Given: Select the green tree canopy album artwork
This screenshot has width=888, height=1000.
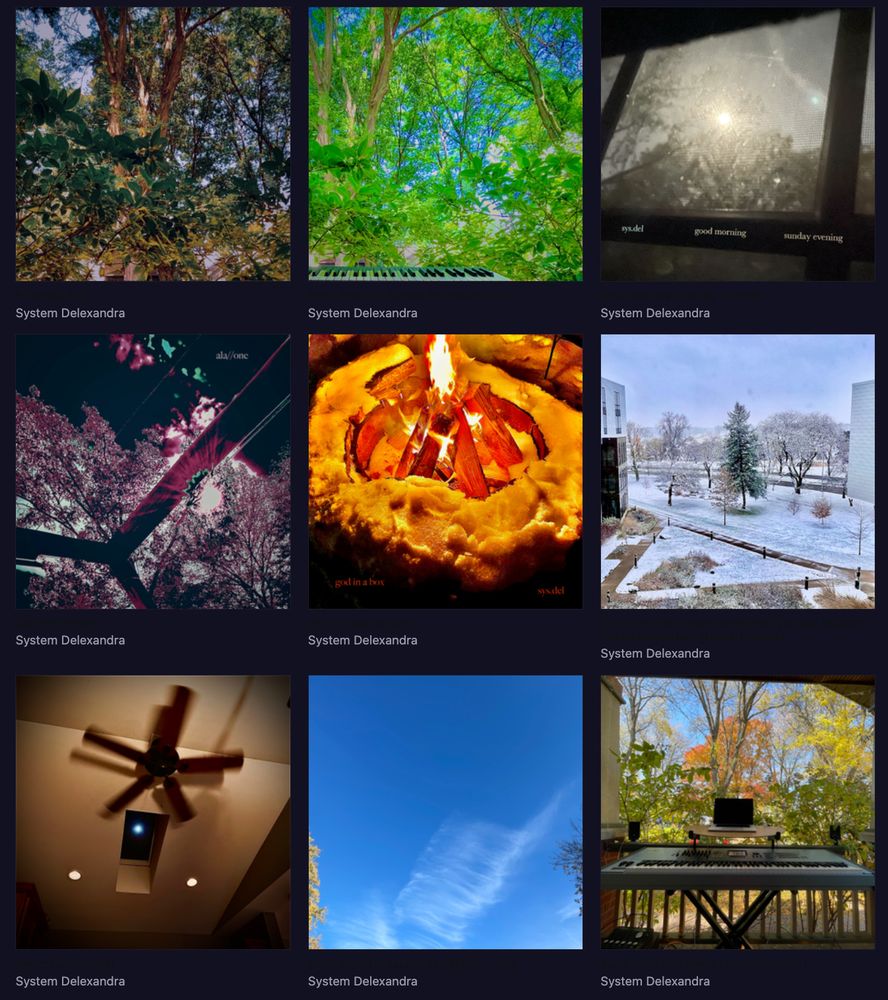Looking at the screenshot, I should 444,143.
